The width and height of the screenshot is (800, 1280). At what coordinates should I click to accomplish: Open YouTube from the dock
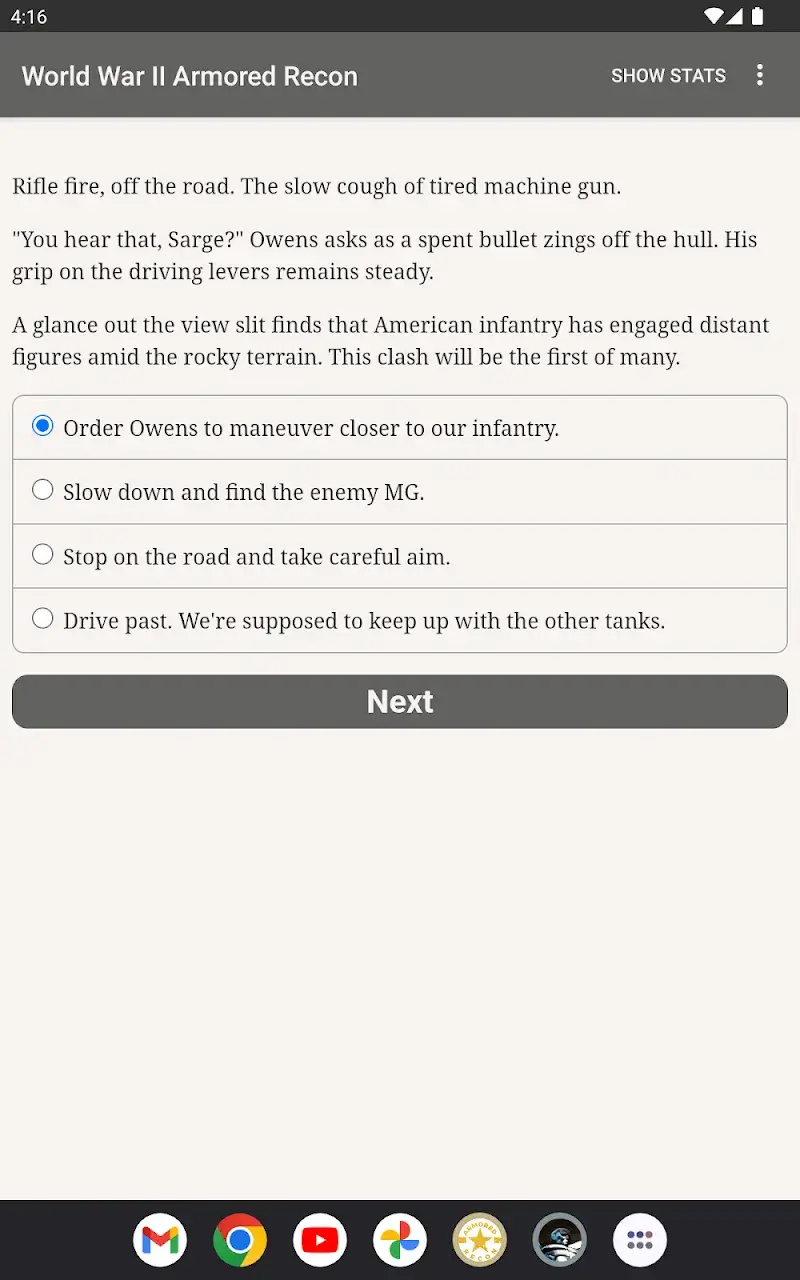pos(320,1240)
